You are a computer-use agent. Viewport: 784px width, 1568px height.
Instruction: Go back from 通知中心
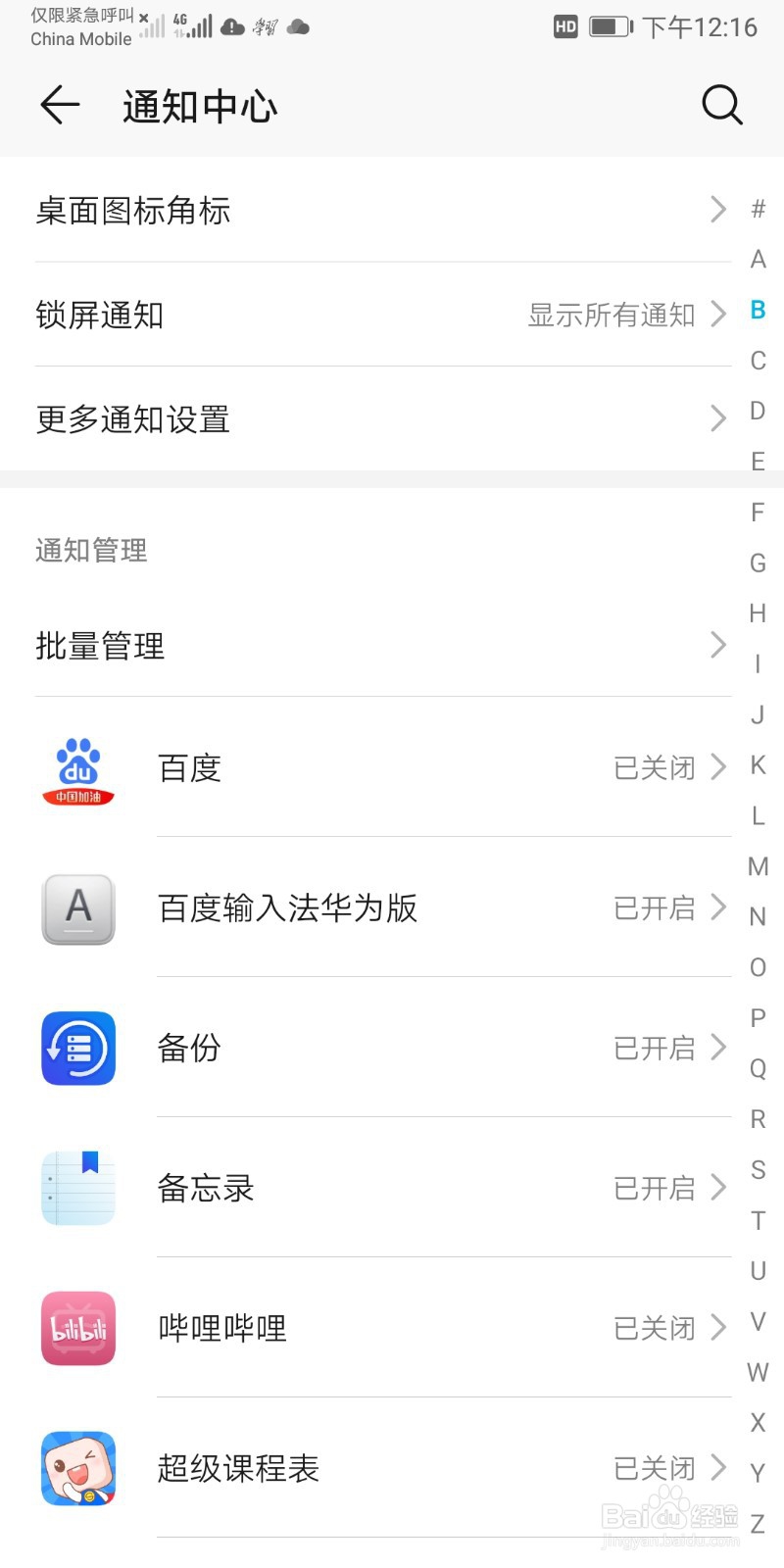(x=60, y=105)
